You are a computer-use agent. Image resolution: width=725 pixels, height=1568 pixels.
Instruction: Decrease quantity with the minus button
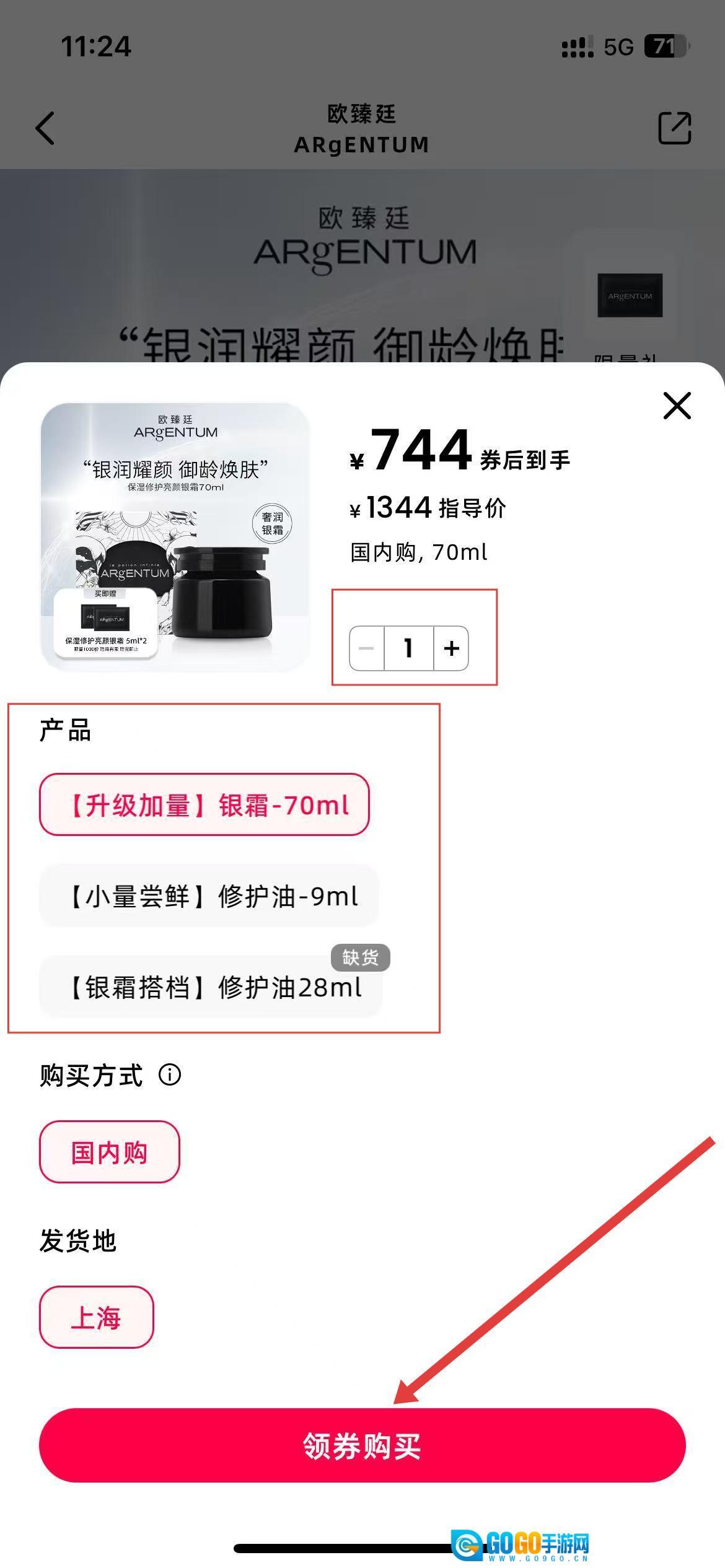coord(367,648)
